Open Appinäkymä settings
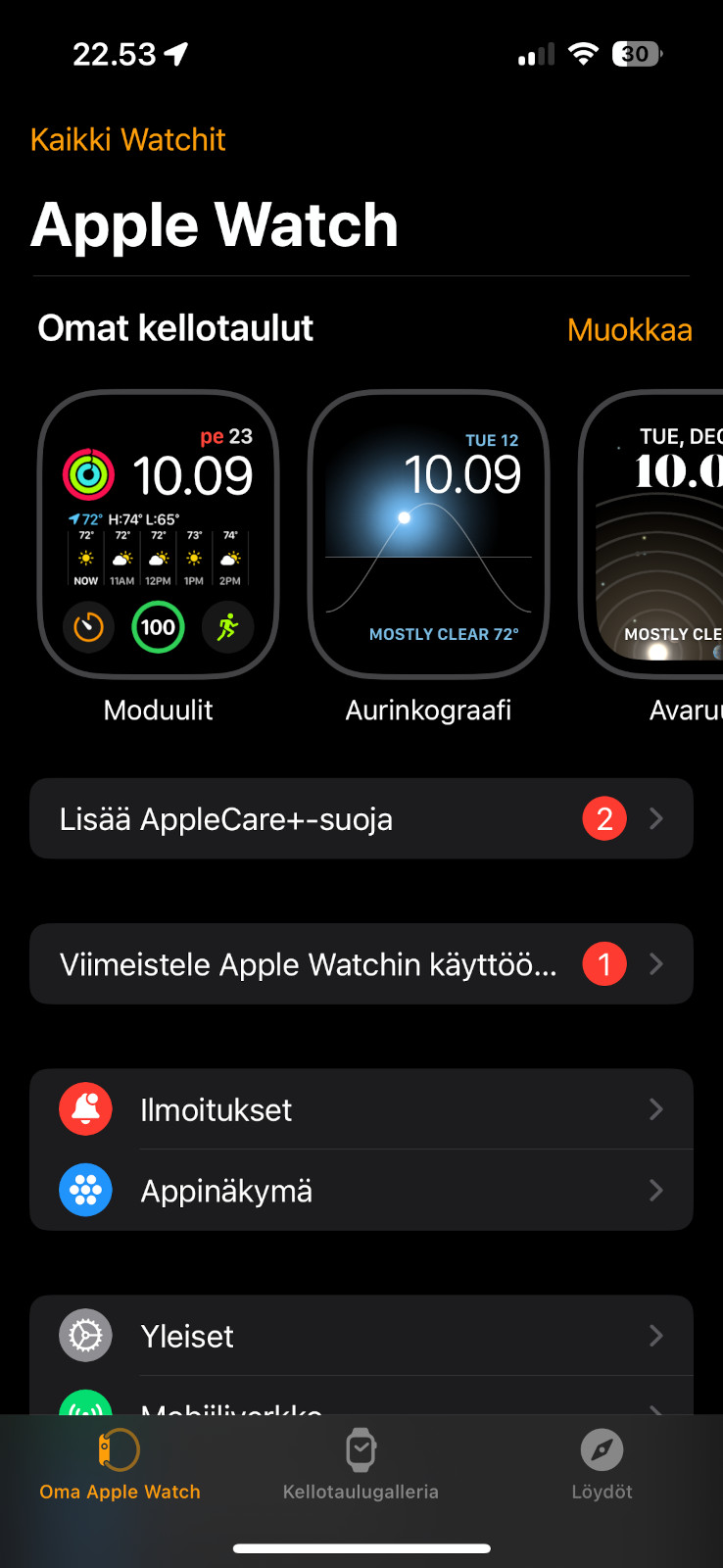 (x=361, y=1191)
